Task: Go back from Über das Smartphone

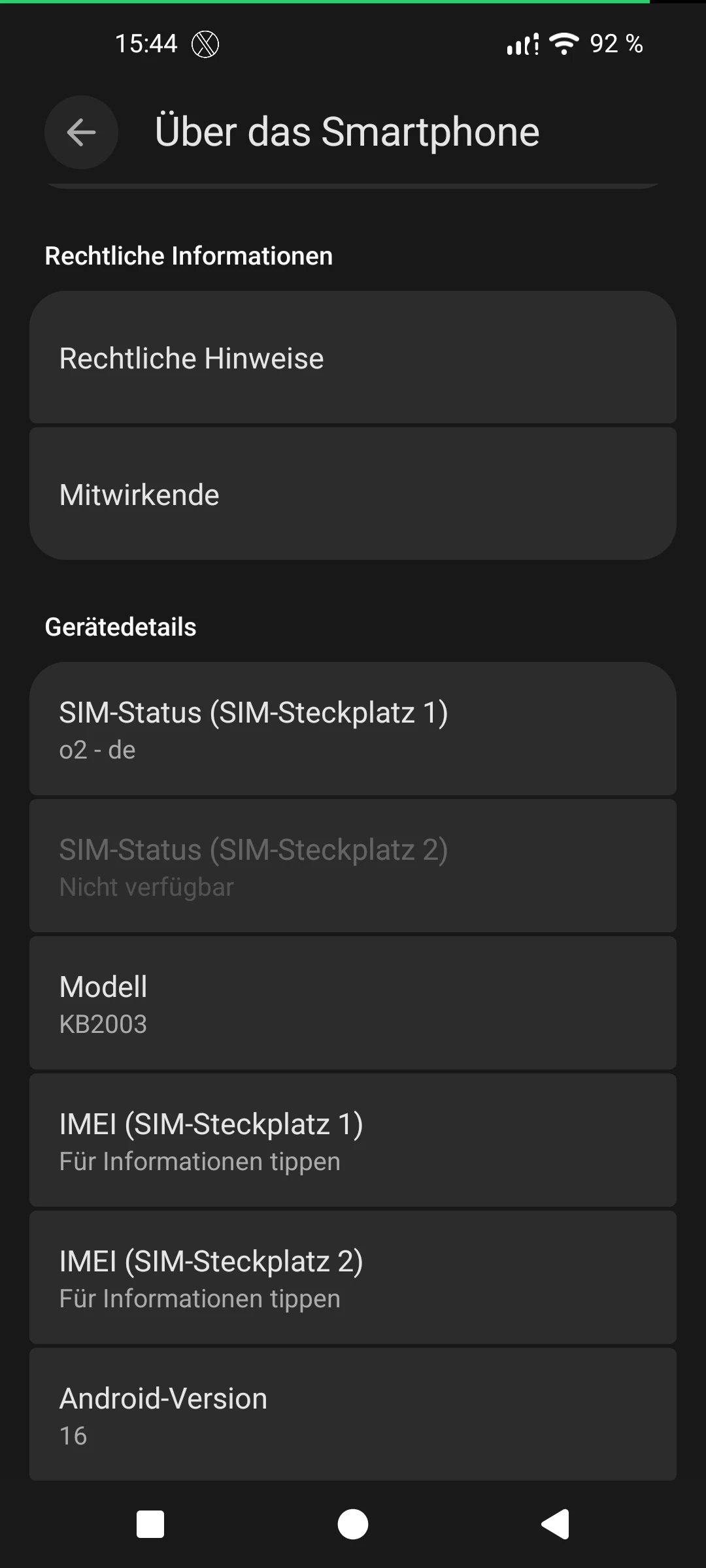Action: 81,133
